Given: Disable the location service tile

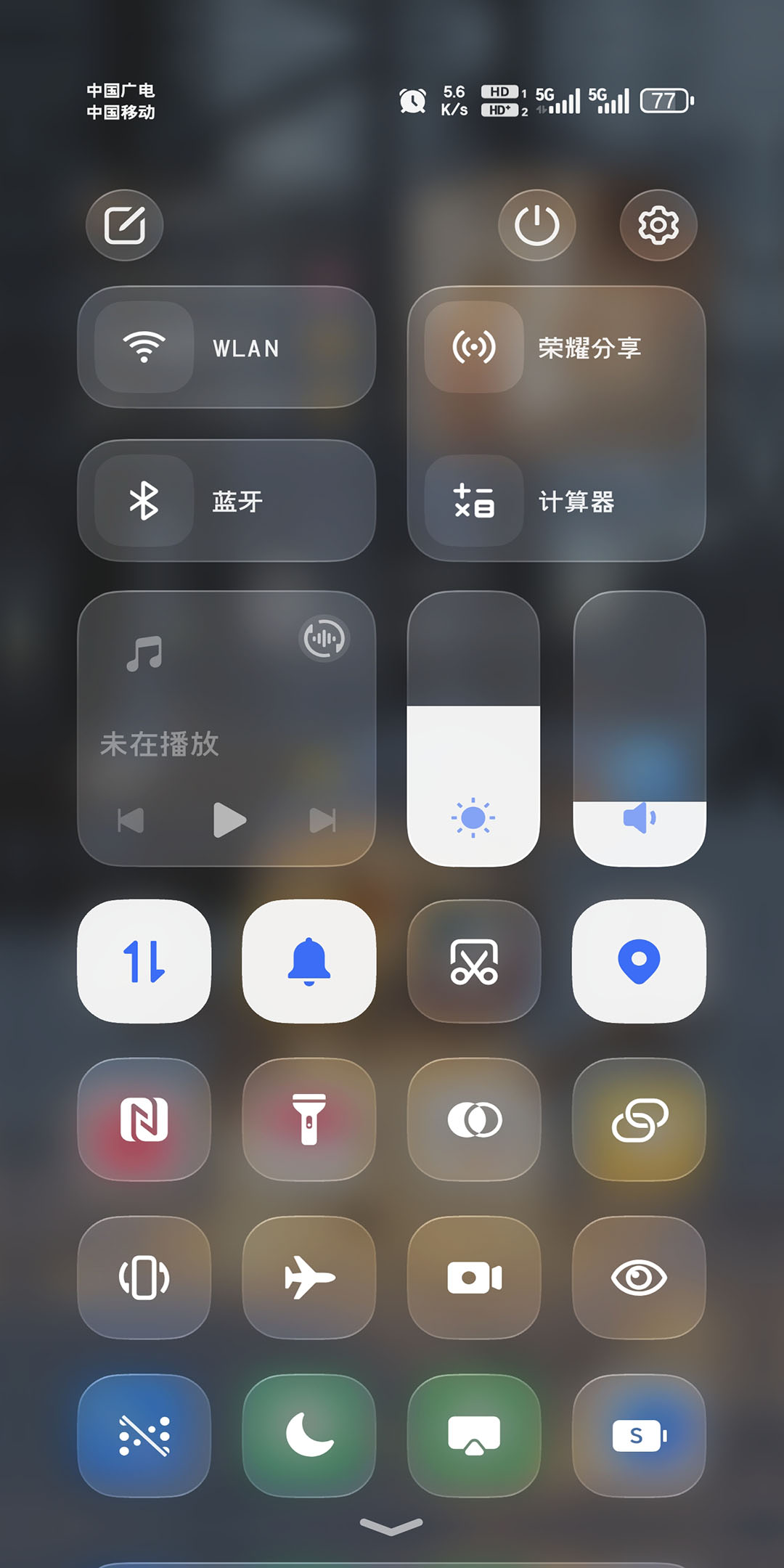Looking at the screenshot, I should tap(639, 961).
